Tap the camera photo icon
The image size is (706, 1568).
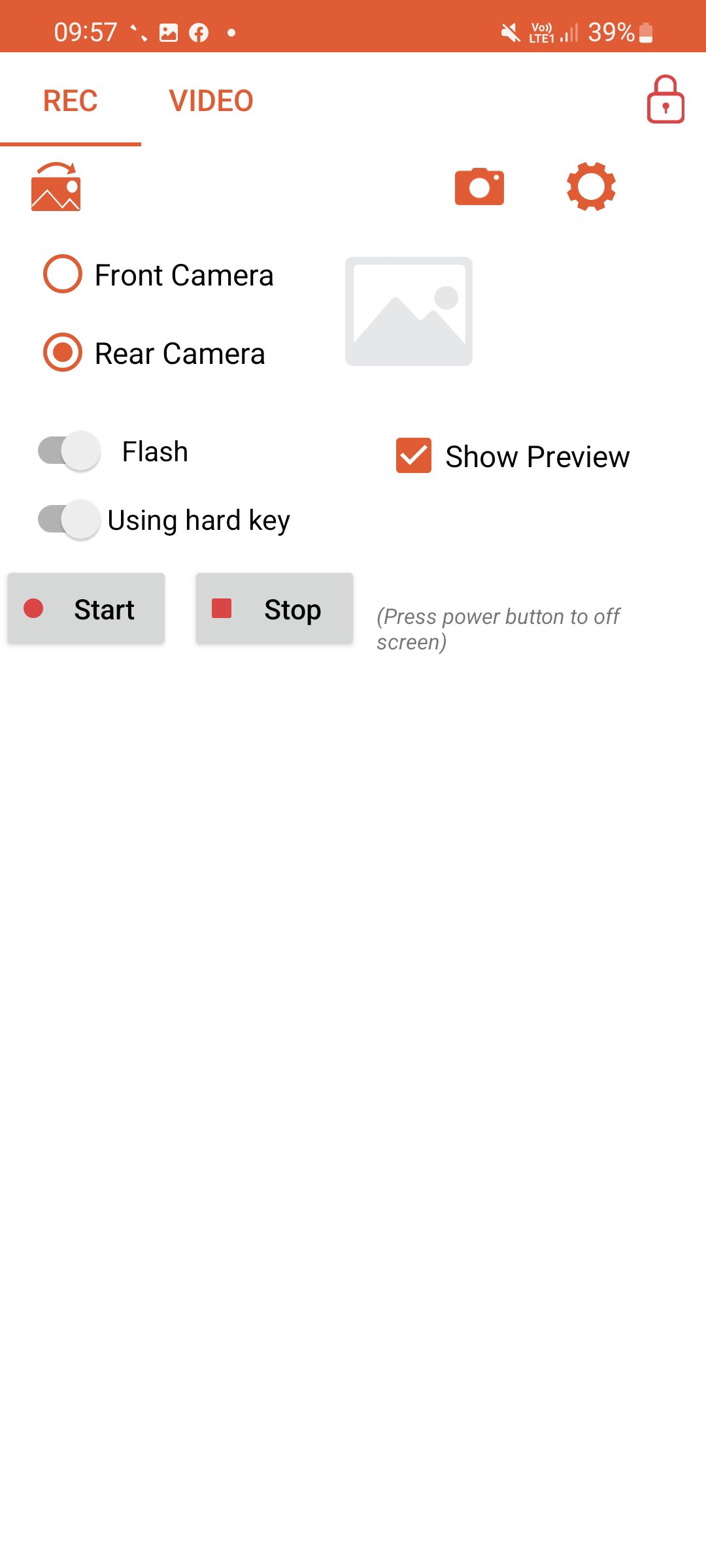click(x=479, y=187)
